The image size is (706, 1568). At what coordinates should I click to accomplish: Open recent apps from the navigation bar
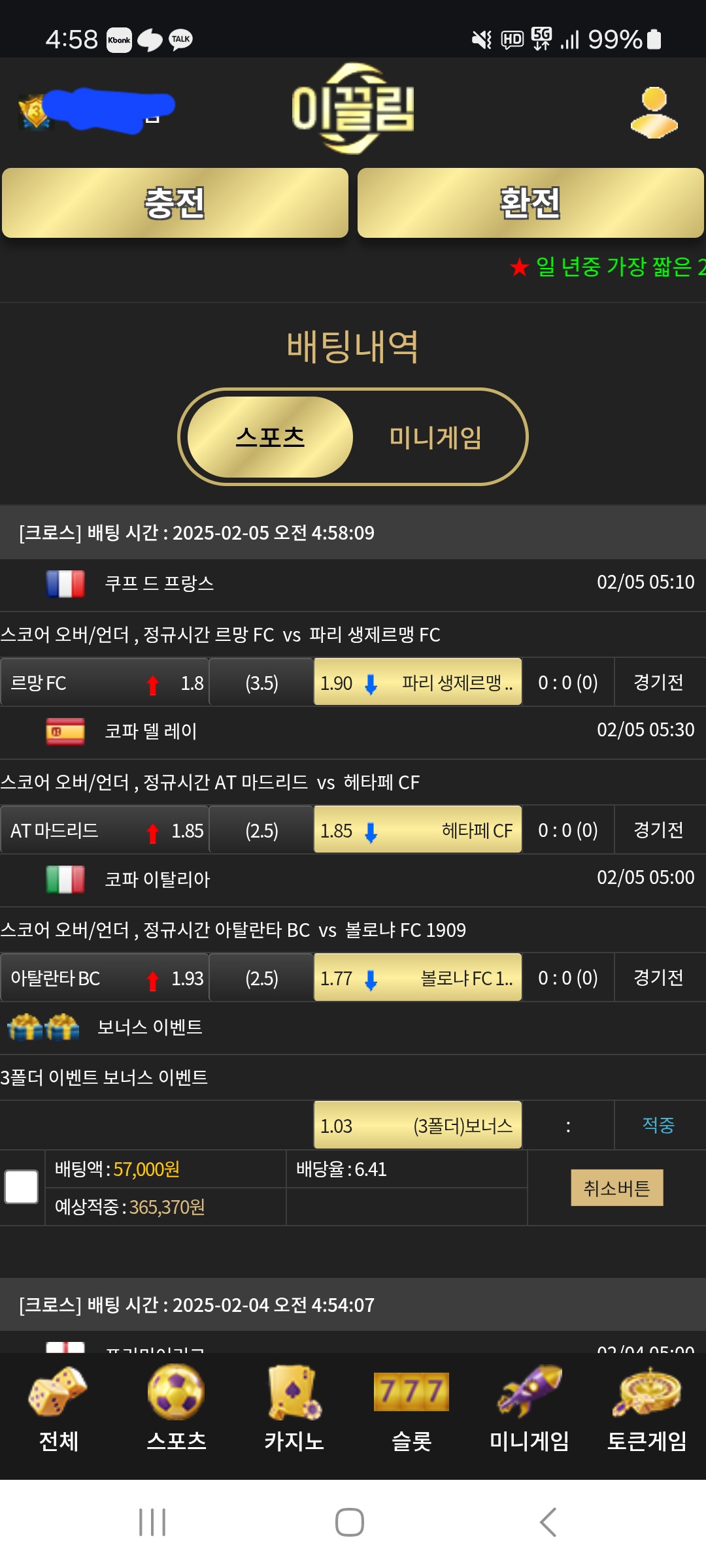tap(152, 1522)
